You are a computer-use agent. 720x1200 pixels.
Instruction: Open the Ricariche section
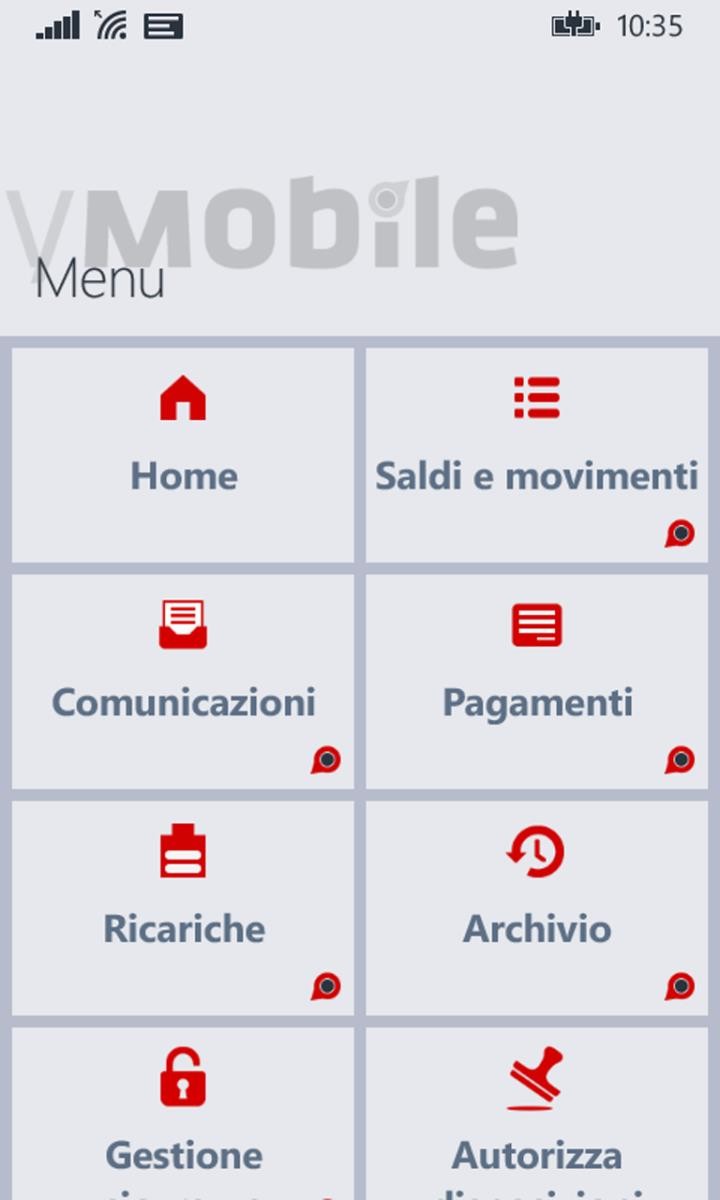click(183, 908)
